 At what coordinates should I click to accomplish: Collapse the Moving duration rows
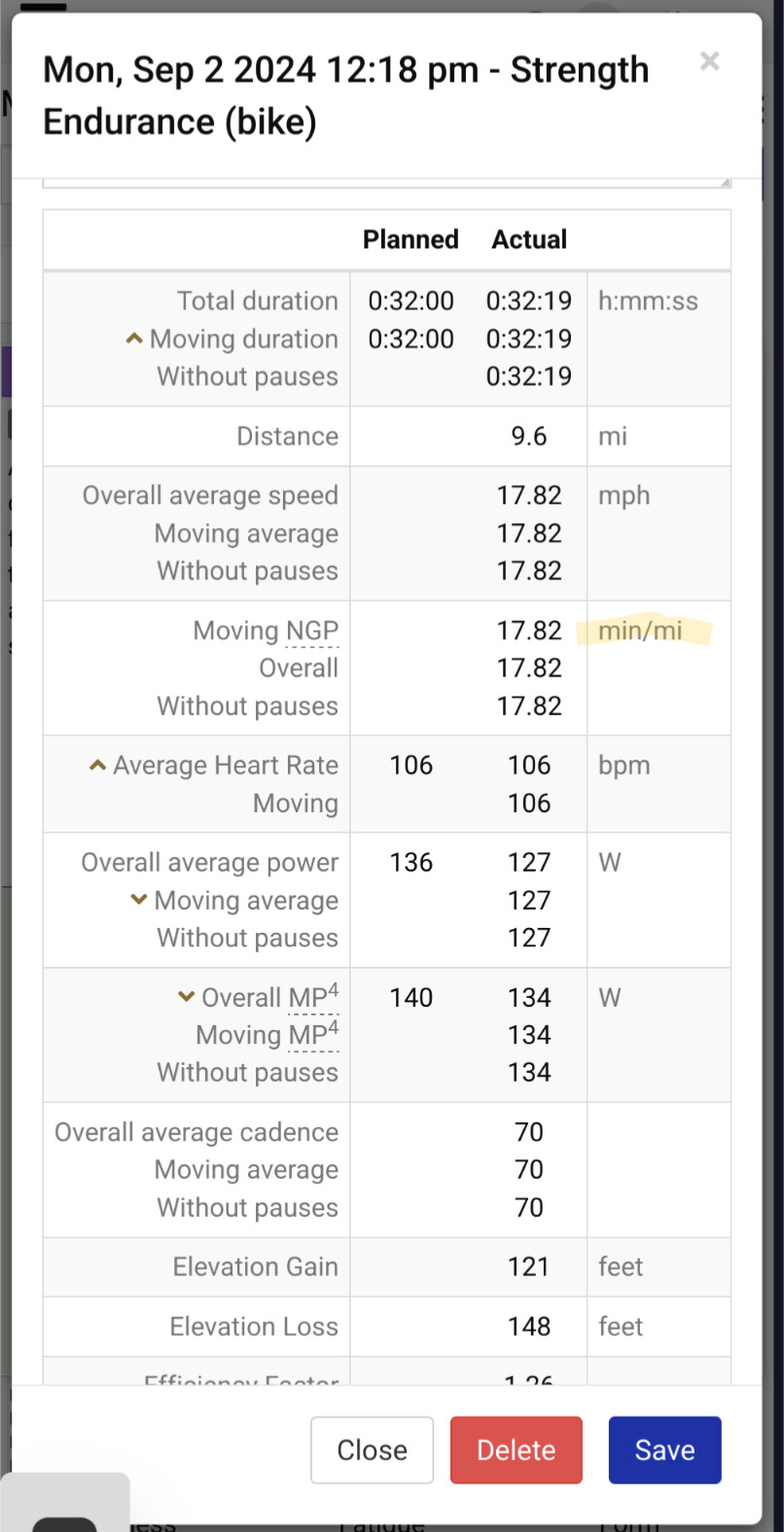(134, 338)
